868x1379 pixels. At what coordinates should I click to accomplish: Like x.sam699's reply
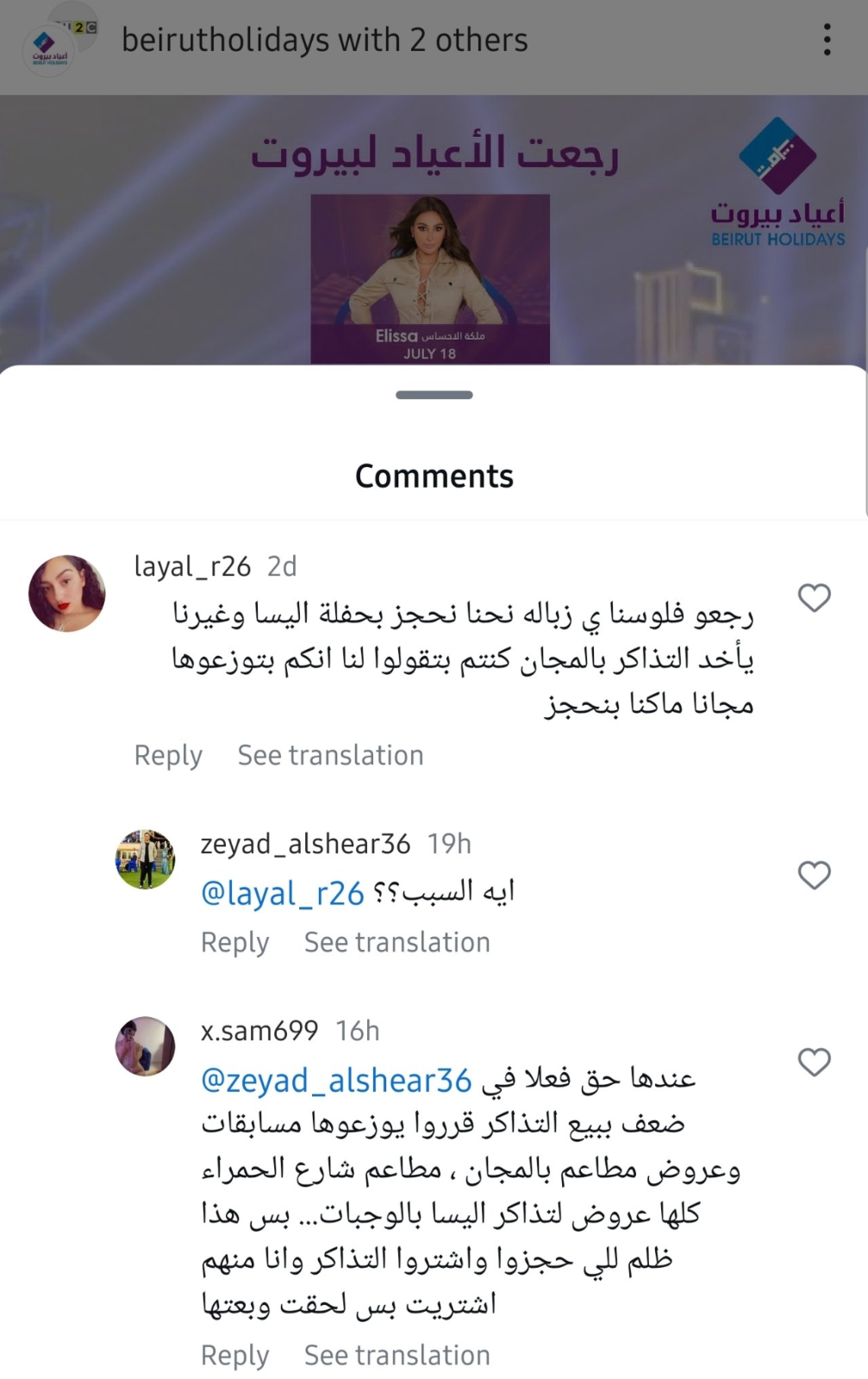tap(814, 1062)
